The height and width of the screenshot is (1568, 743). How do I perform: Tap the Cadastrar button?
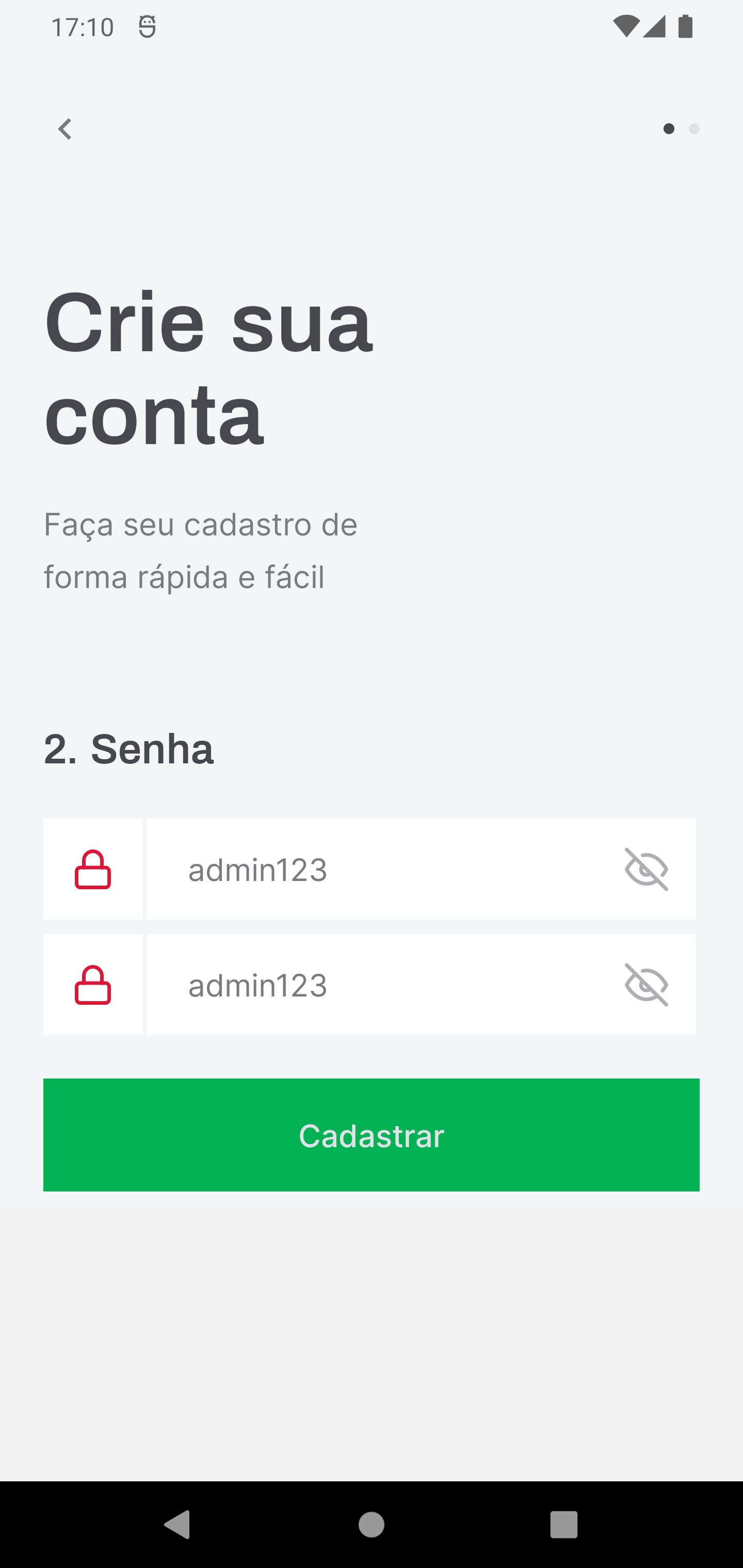(372, 1135)
